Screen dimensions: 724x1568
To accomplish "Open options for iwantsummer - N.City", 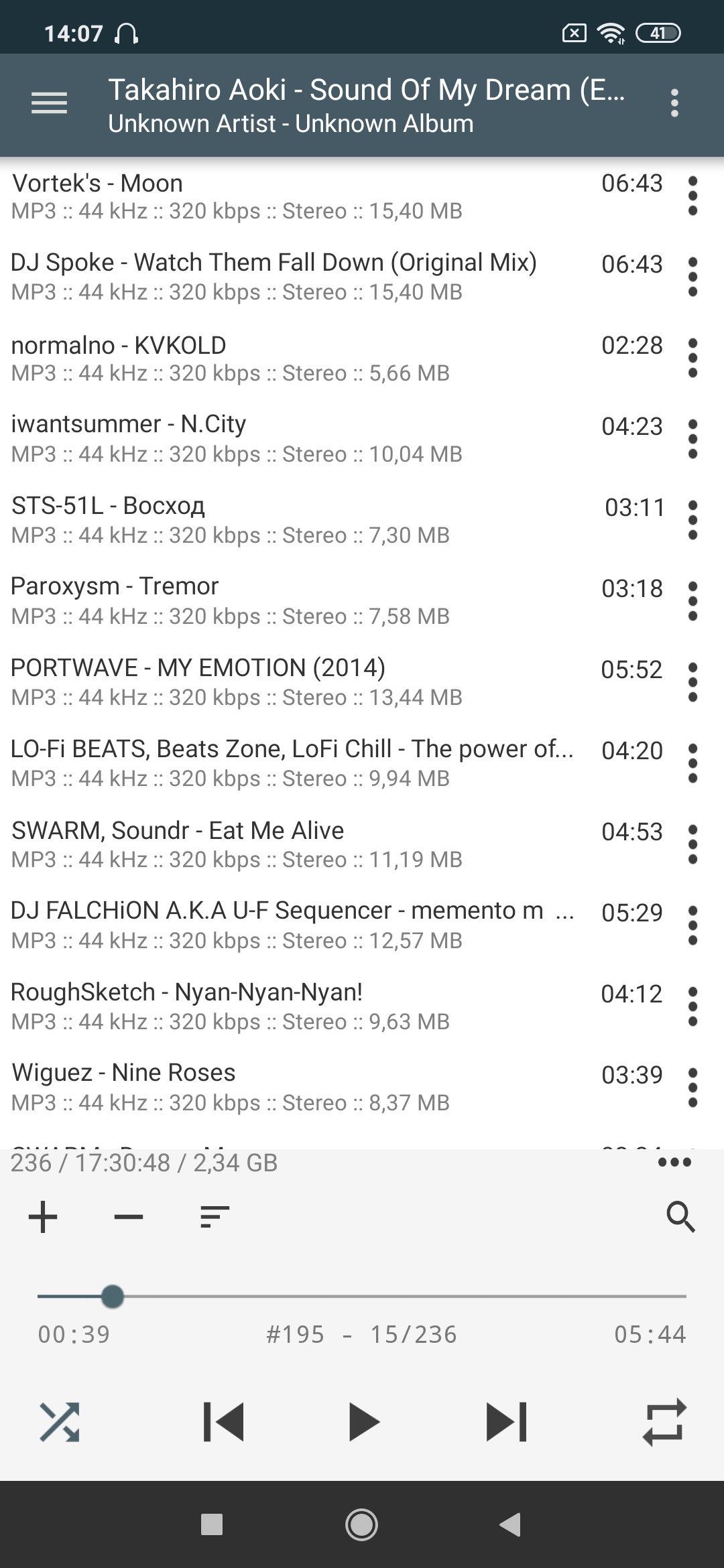I will click(x=692, y=440).
